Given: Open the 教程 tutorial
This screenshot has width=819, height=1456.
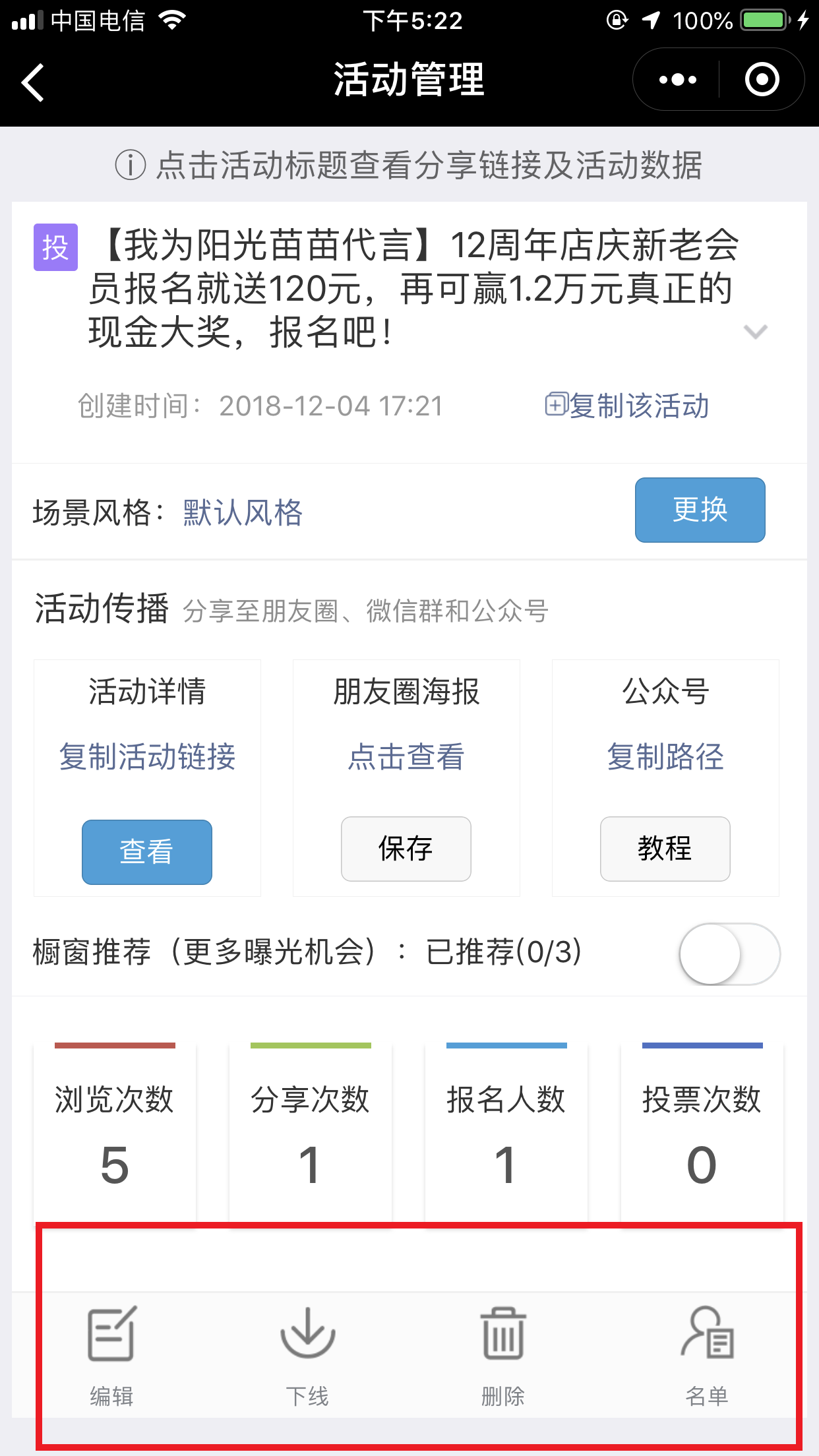Looking at the screenshot, I should (665, 849).
